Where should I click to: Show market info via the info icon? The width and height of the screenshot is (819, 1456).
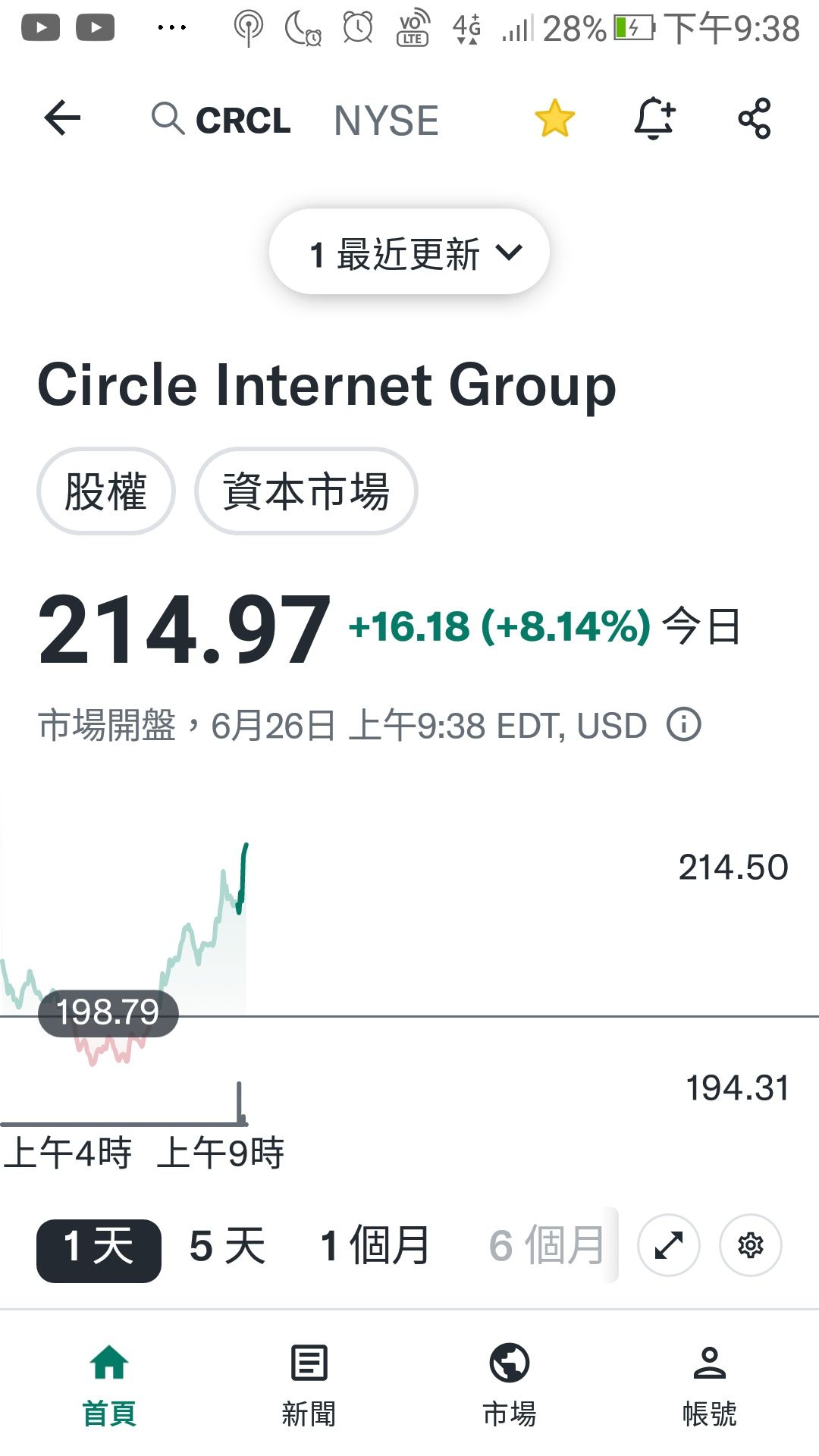[x=684, y=724]
